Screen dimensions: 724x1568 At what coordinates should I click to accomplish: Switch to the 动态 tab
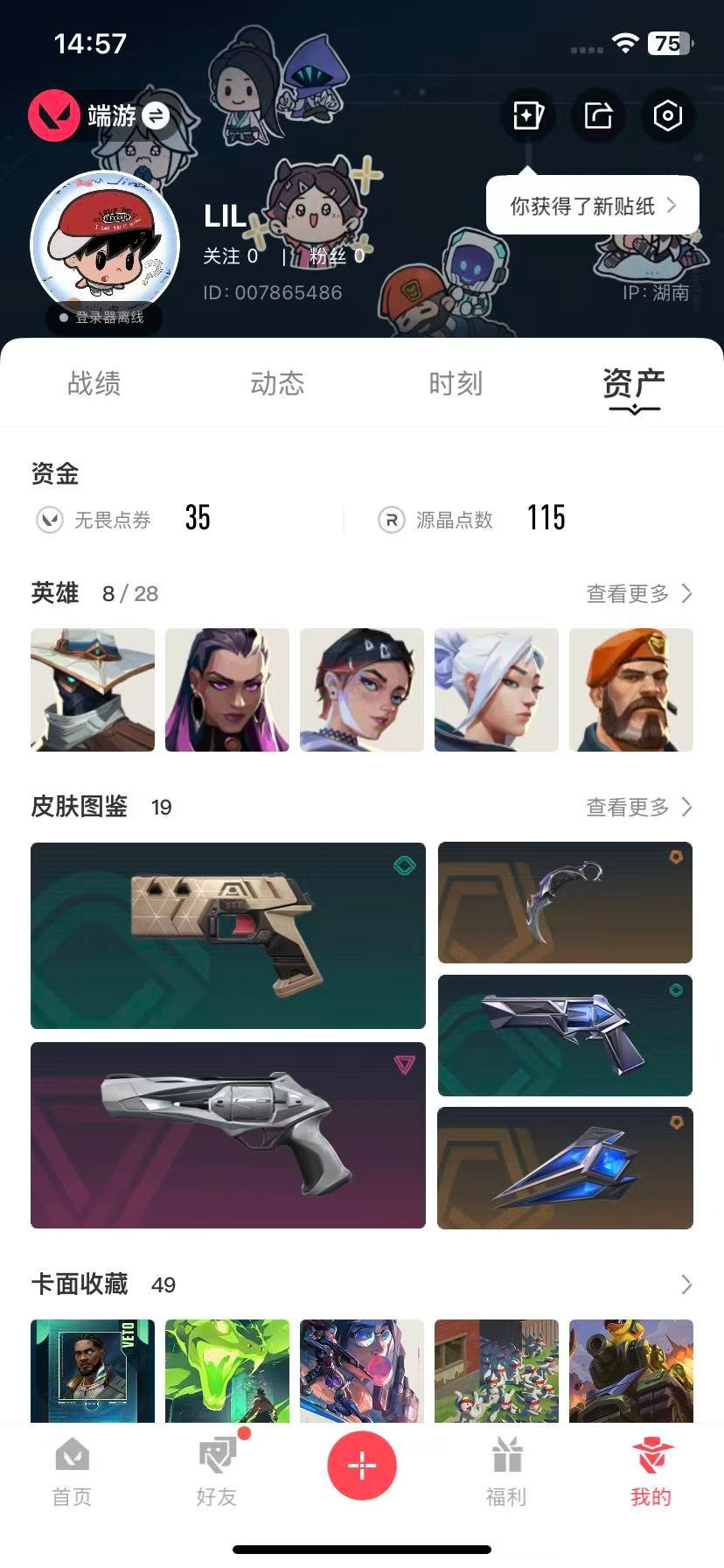(276, 383)
